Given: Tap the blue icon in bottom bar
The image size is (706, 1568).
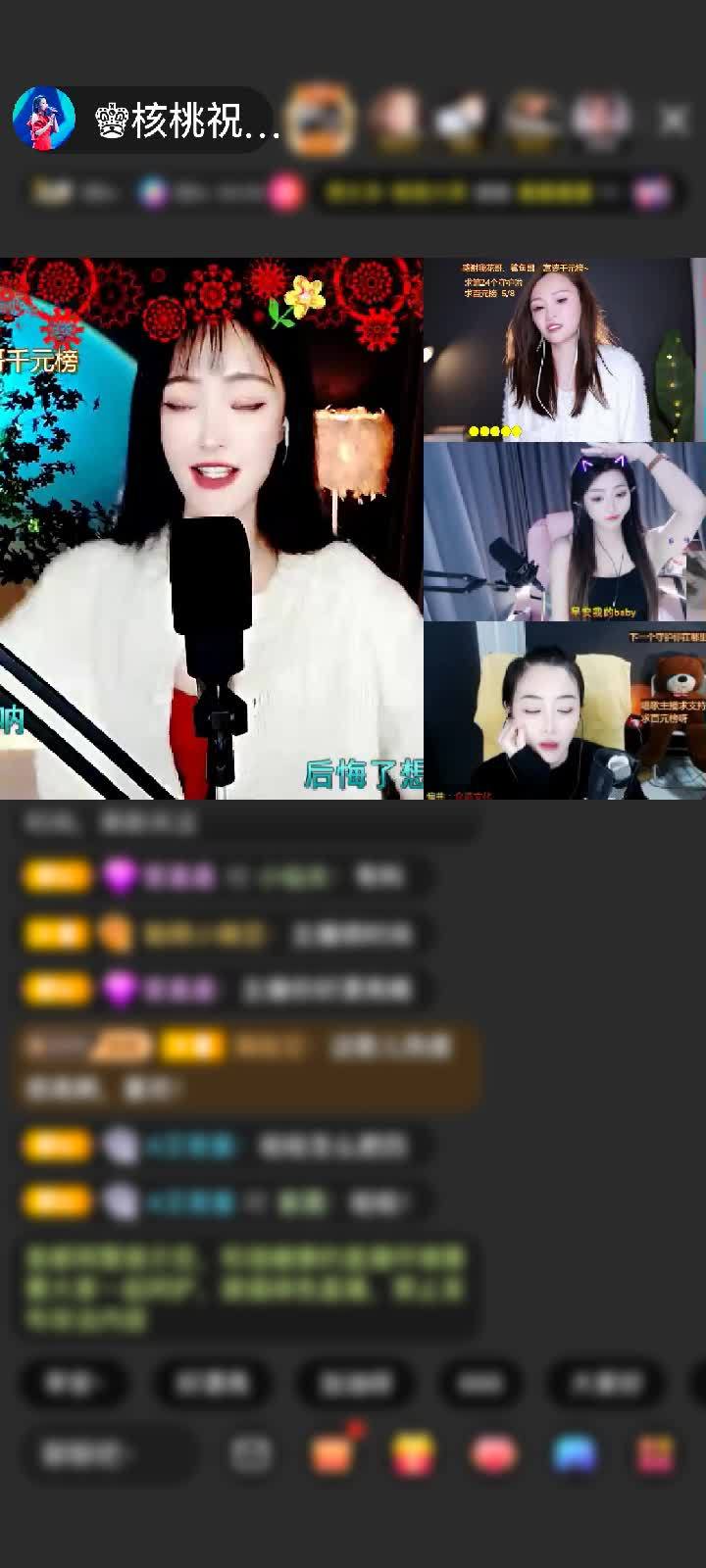Looking at the screenshot, I should coord(575,1454).
